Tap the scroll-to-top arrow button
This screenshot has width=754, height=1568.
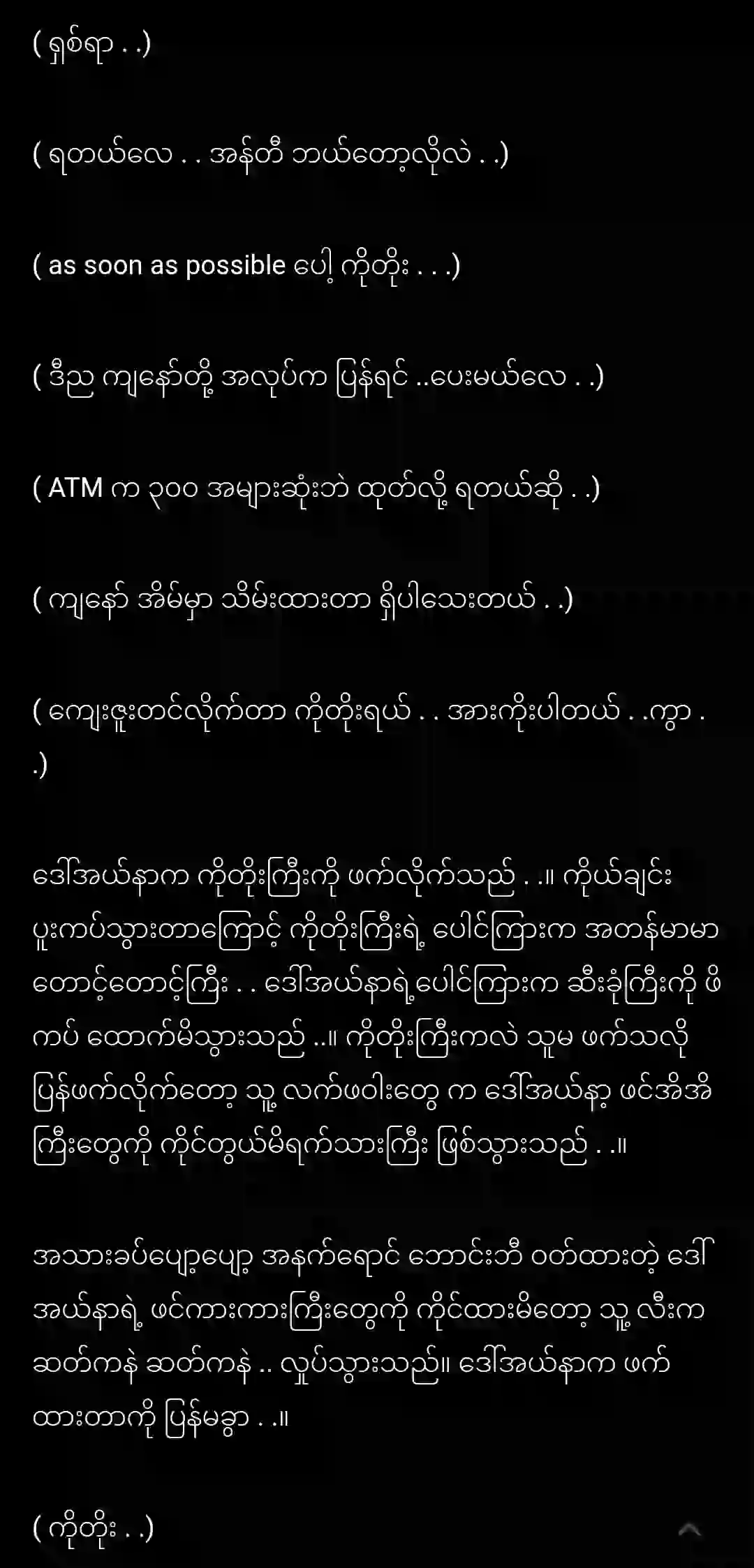tap(689, 1530)
